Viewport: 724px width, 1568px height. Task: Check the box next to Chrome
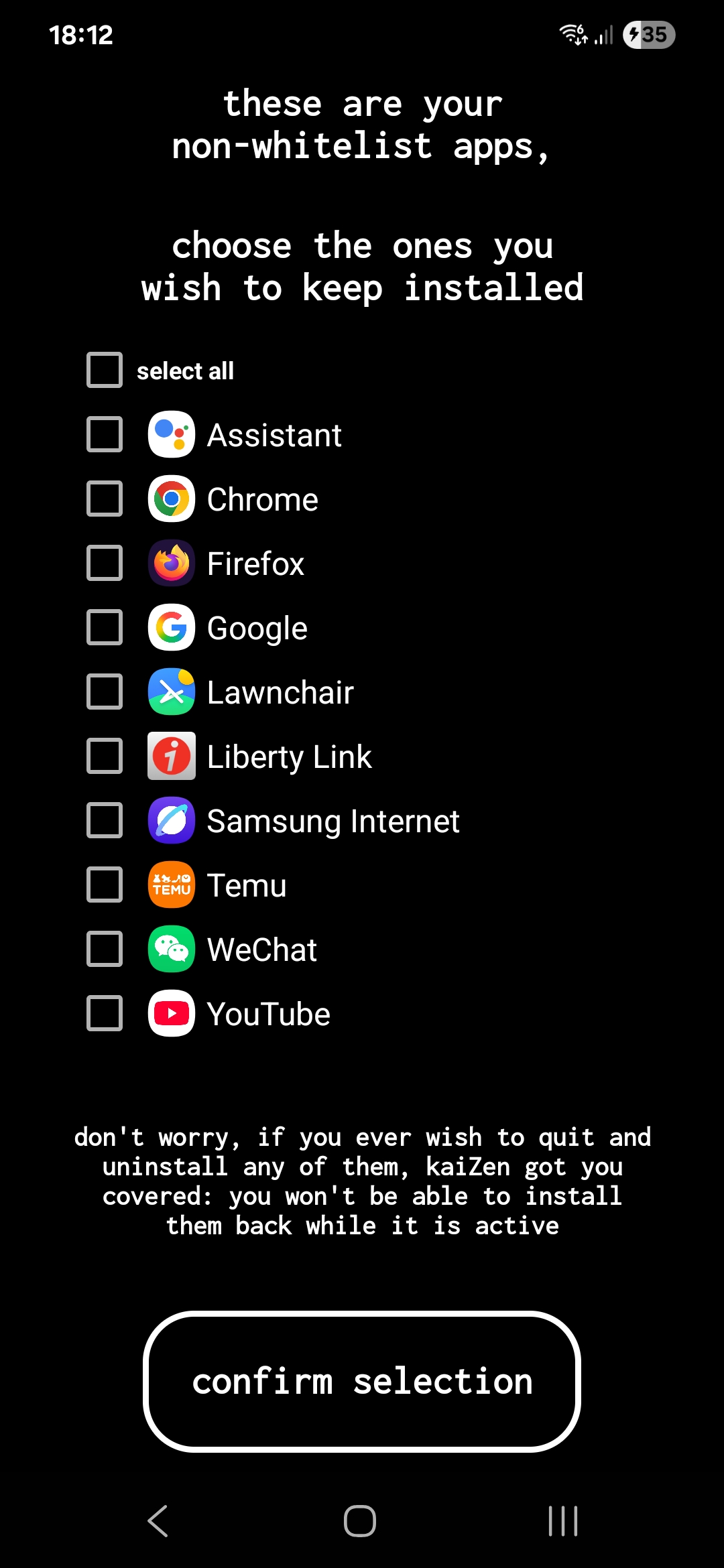[104, 499]
